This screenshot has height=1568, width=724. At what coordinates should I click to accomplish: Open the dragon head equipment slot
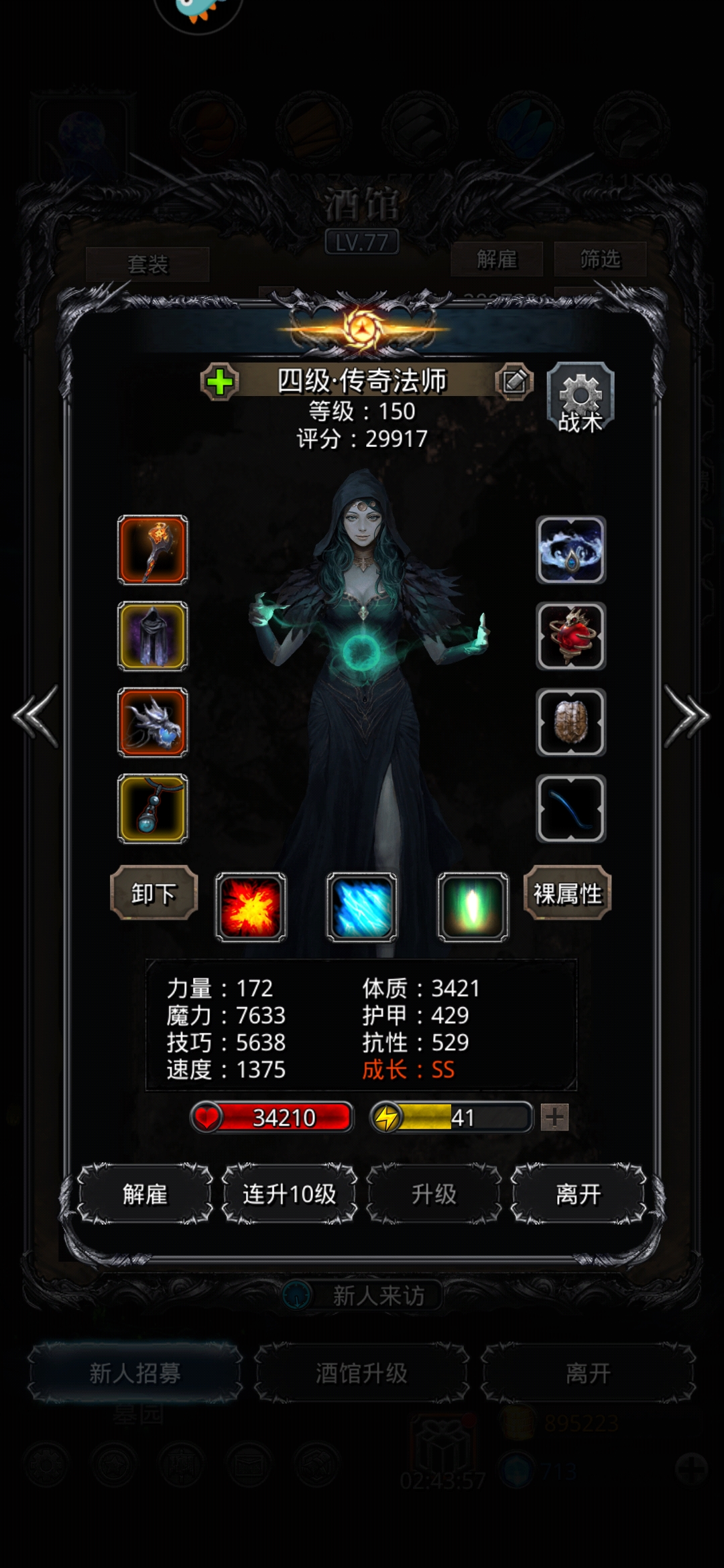[x=153, y=722]
